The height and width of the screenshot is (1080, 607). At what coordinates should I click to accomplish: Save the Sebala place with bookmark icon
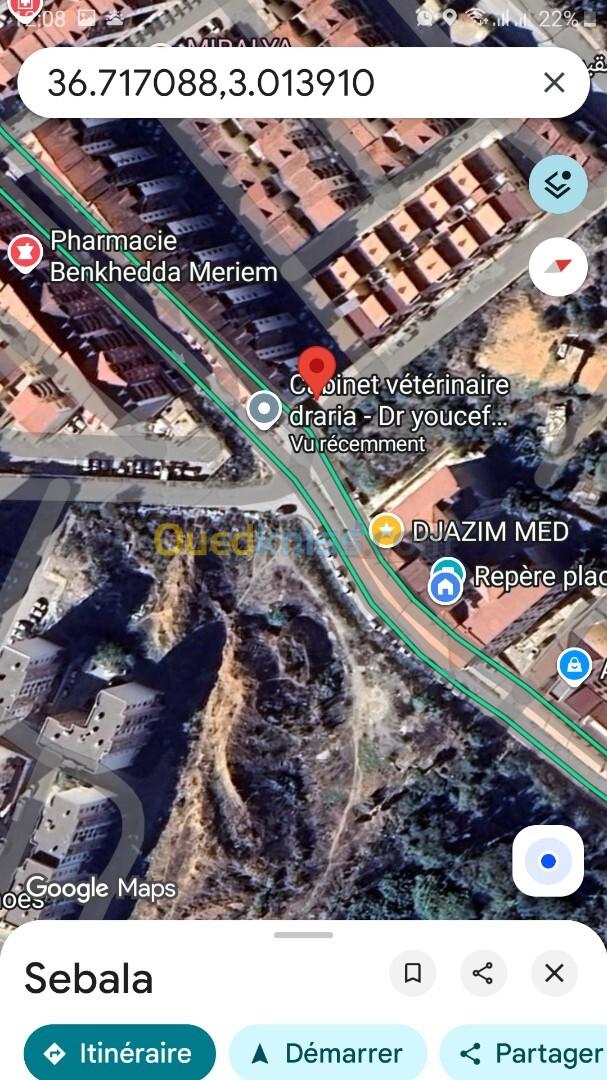point(413,973)
